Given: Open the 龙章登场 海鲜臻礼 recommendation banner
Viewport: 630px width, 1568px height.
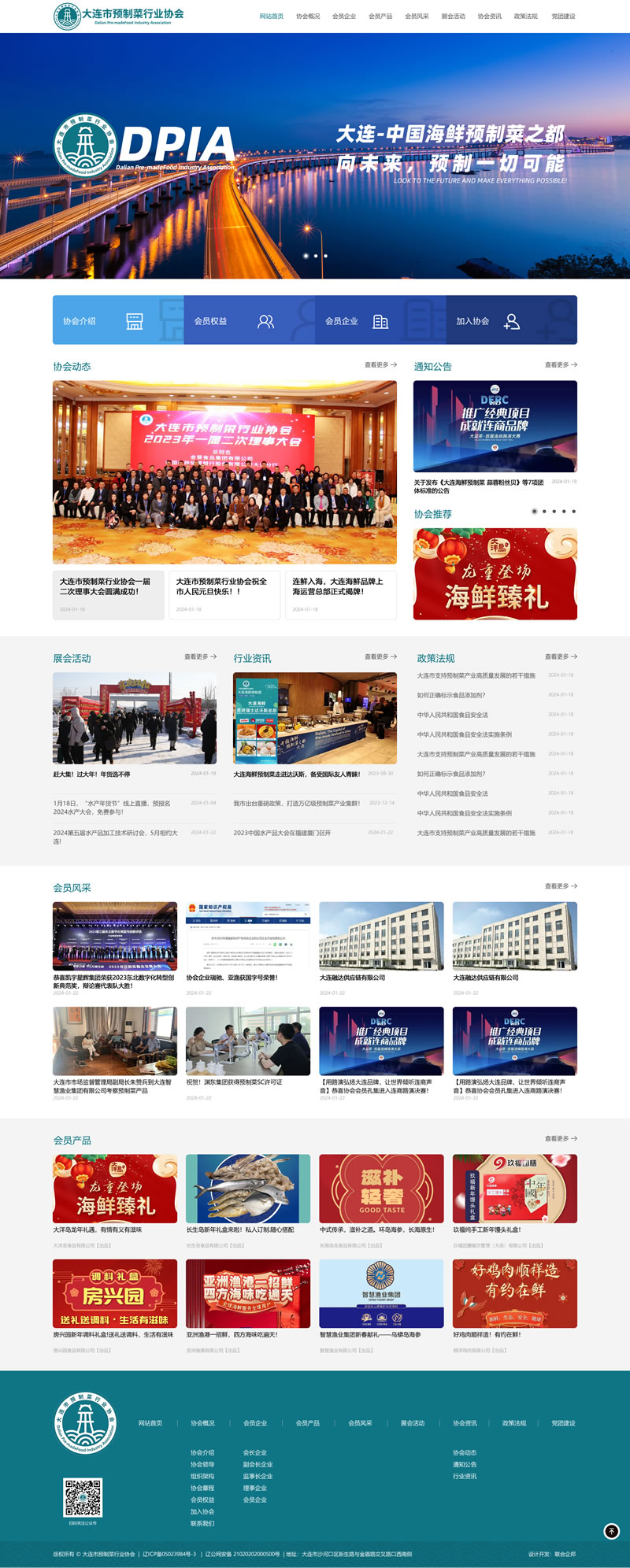Looking at the screenshot, I should point(495,575).
